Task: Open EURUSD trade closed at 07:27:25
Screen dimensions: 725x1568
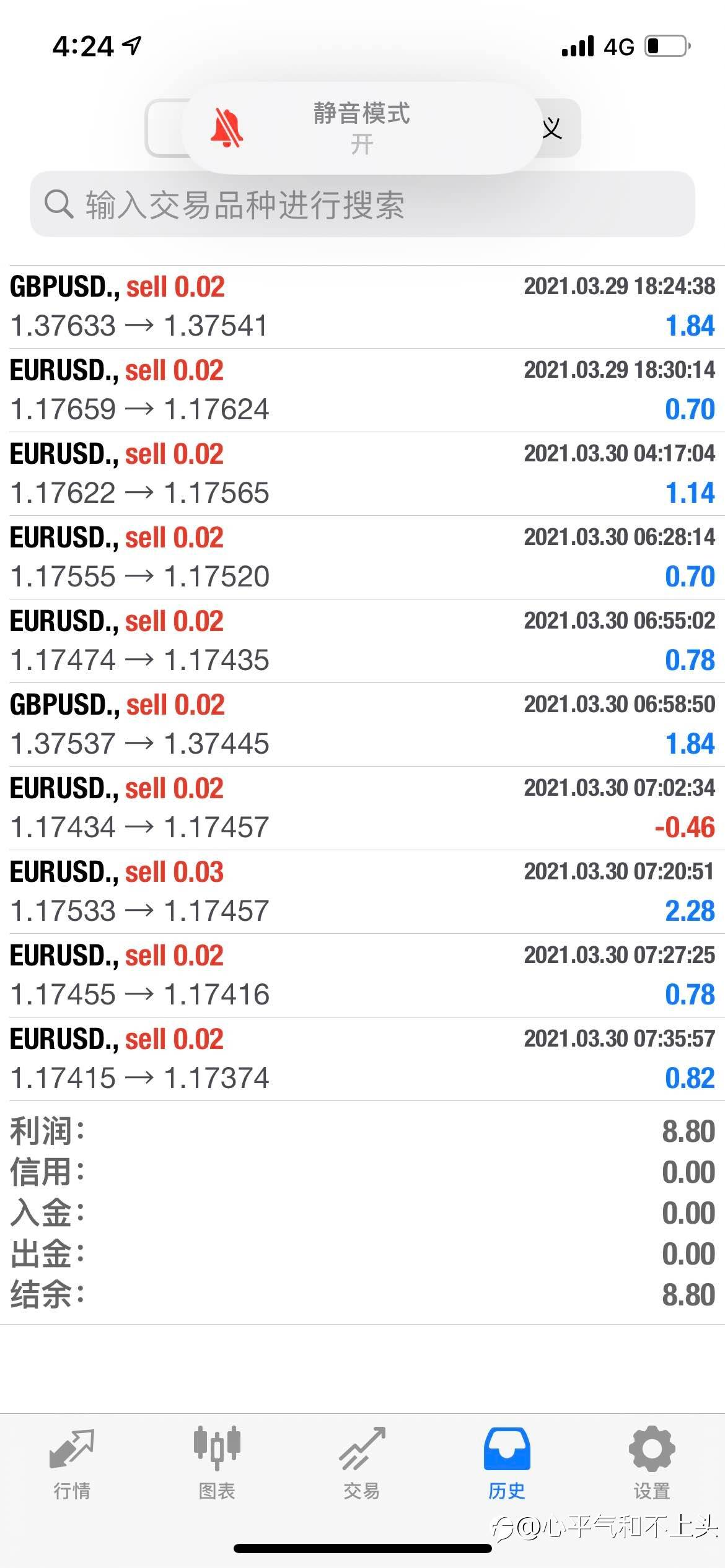Action: point(362,976)
